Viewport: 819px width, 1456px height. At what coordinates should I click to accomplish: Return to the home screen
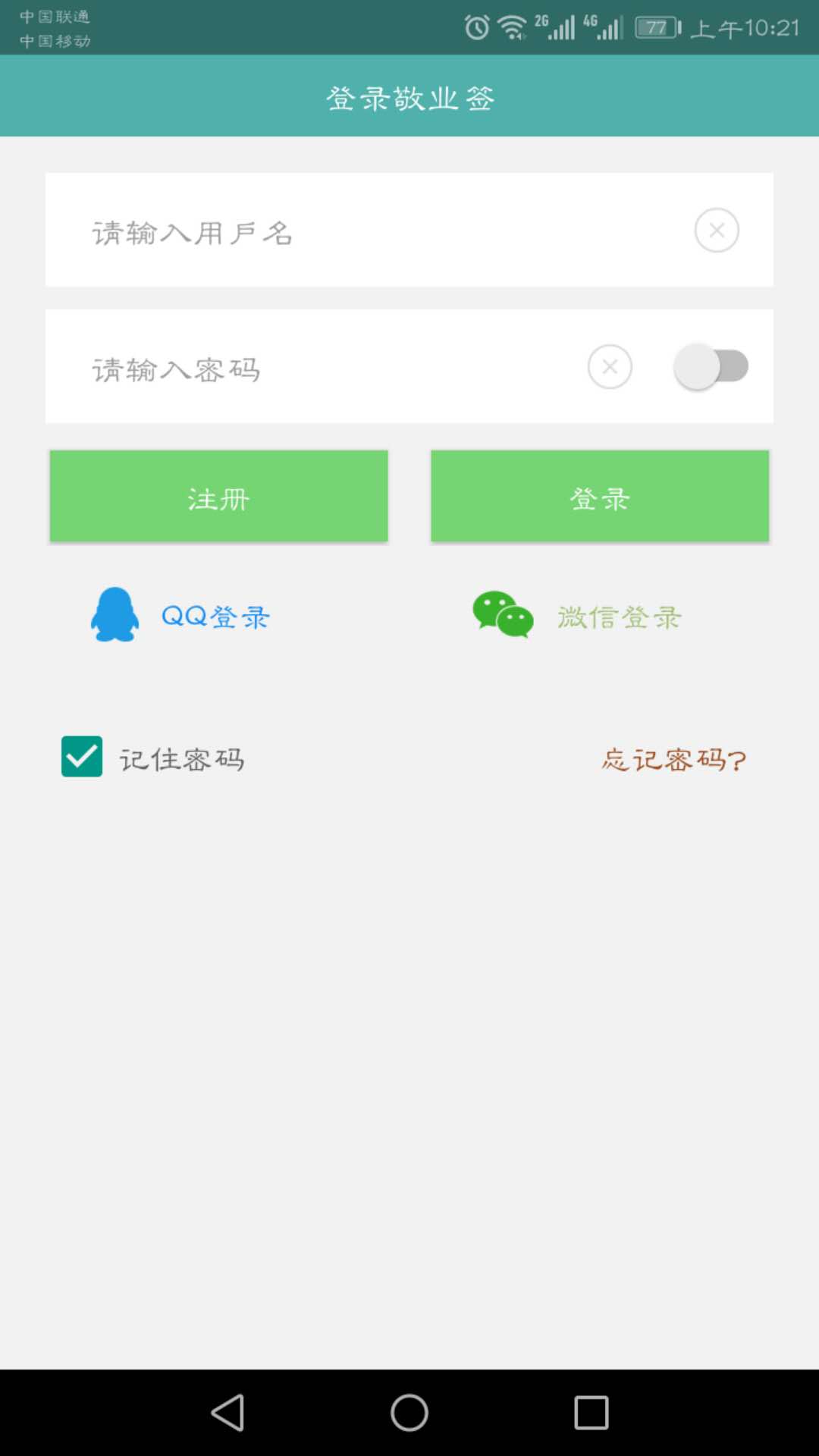(409, 1413)
